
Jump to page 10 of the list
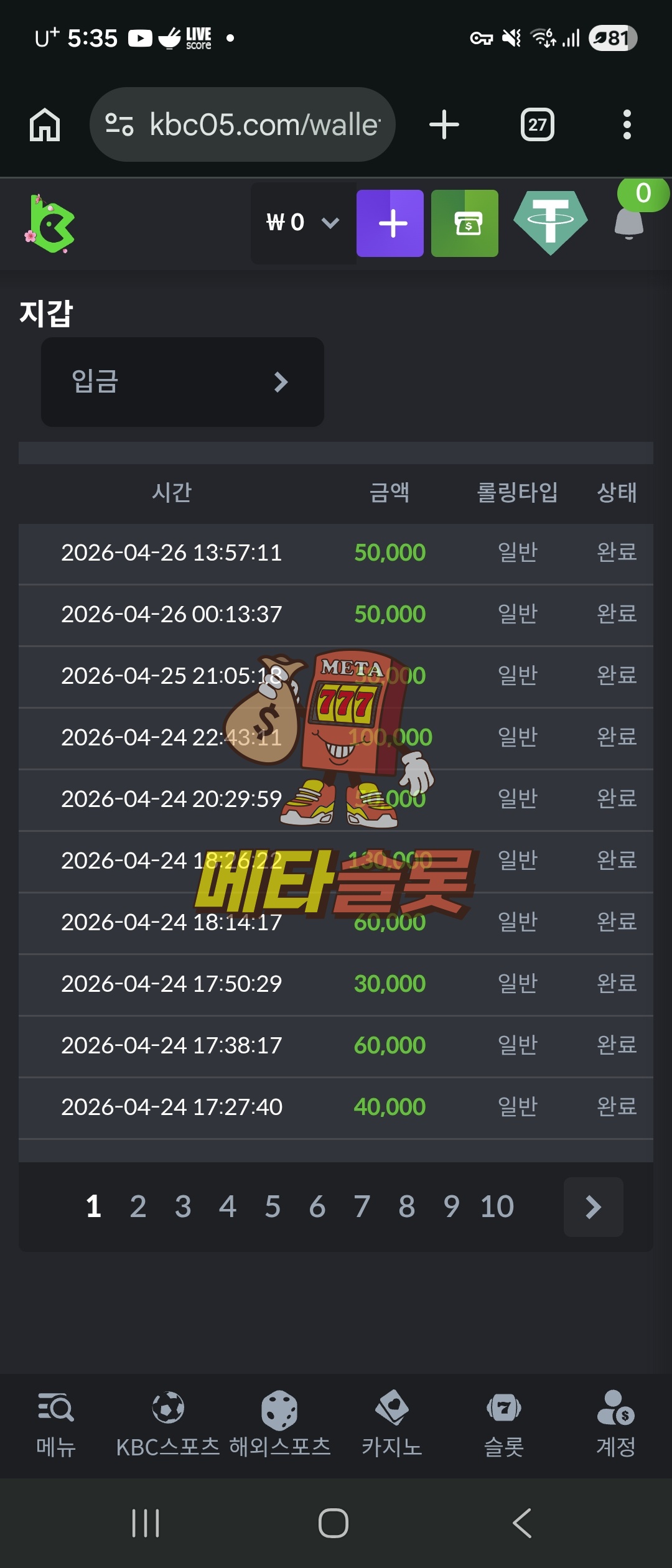click(x=497, y=1206)
